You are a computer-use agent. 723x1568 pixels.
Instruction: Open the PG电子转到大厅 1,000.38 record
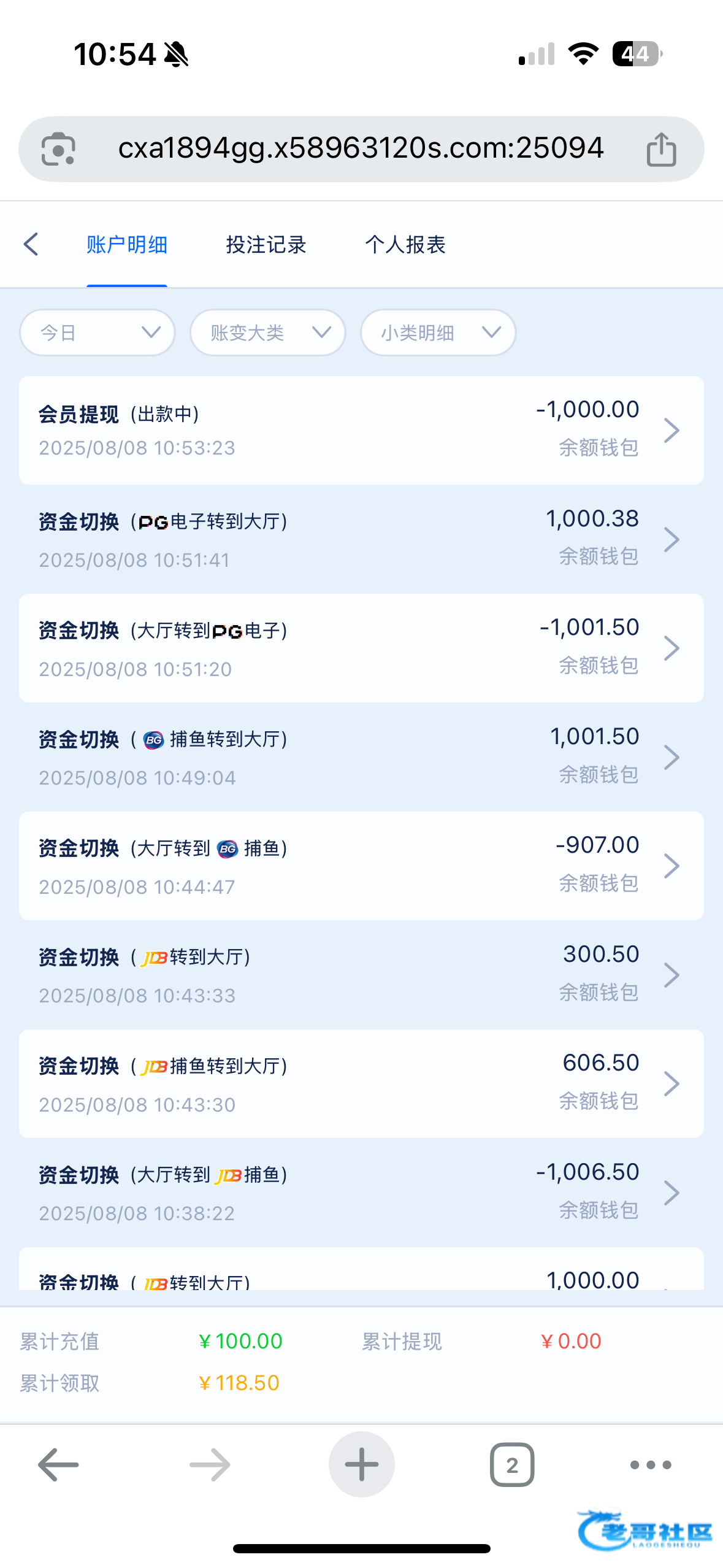[x=361, y=539]
